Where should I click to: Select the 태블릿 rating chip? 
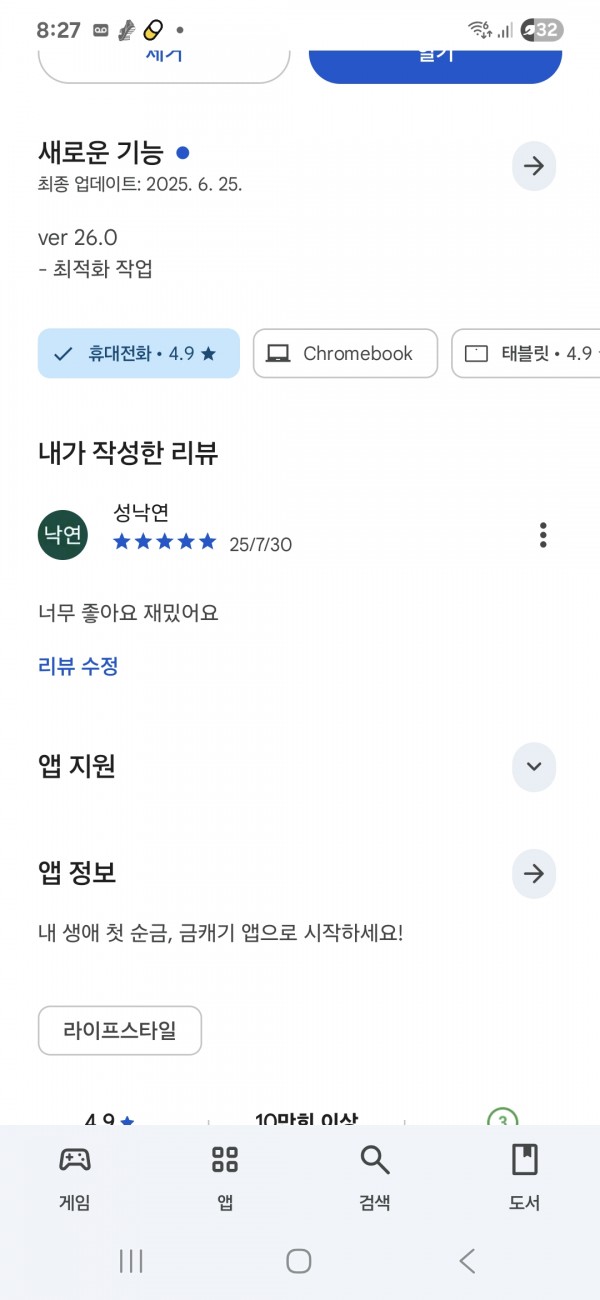tap(526, 353)
